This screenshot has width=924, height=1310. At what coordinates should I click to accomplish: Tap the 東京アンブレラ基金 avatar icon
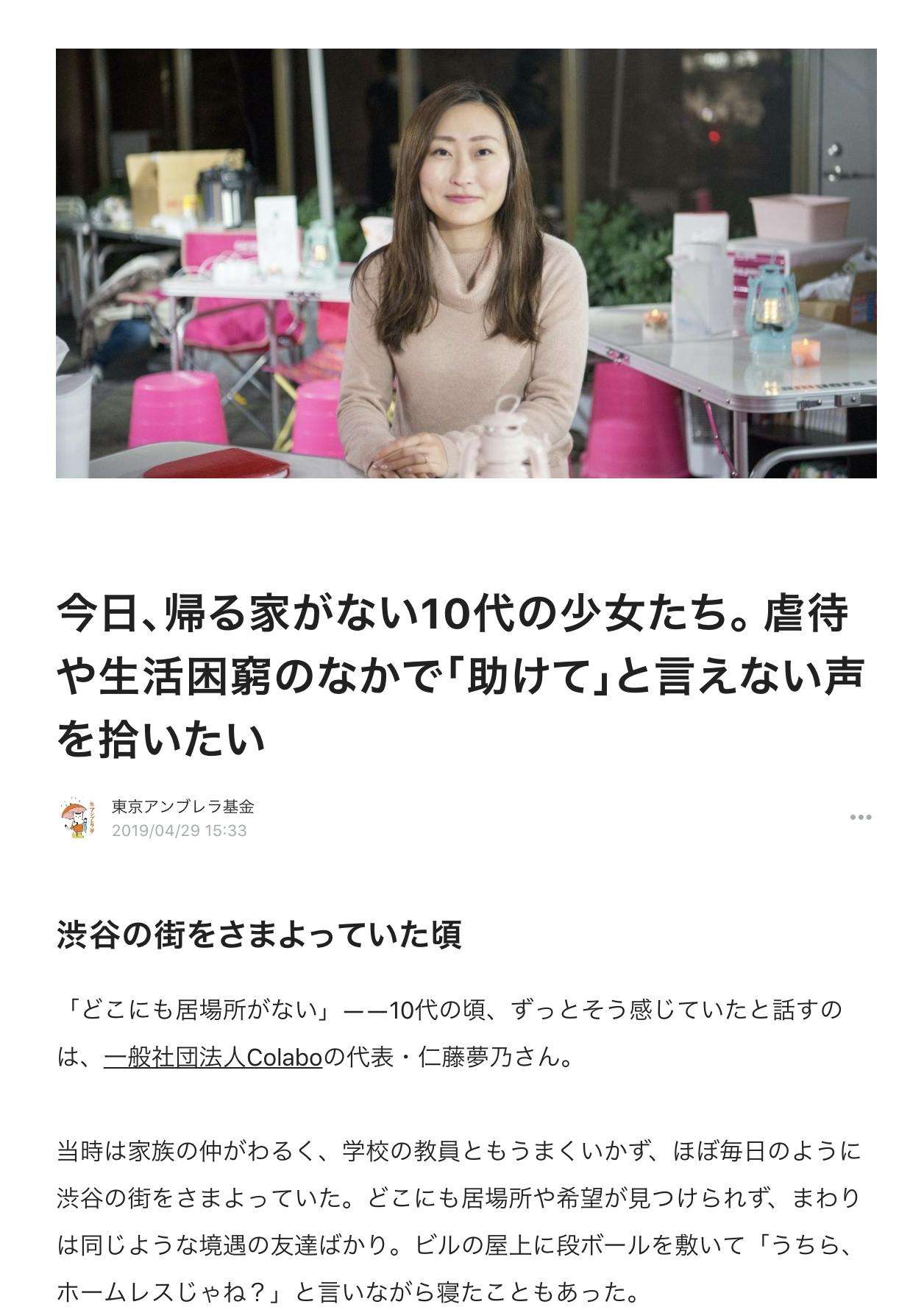[x=78, y=818]
